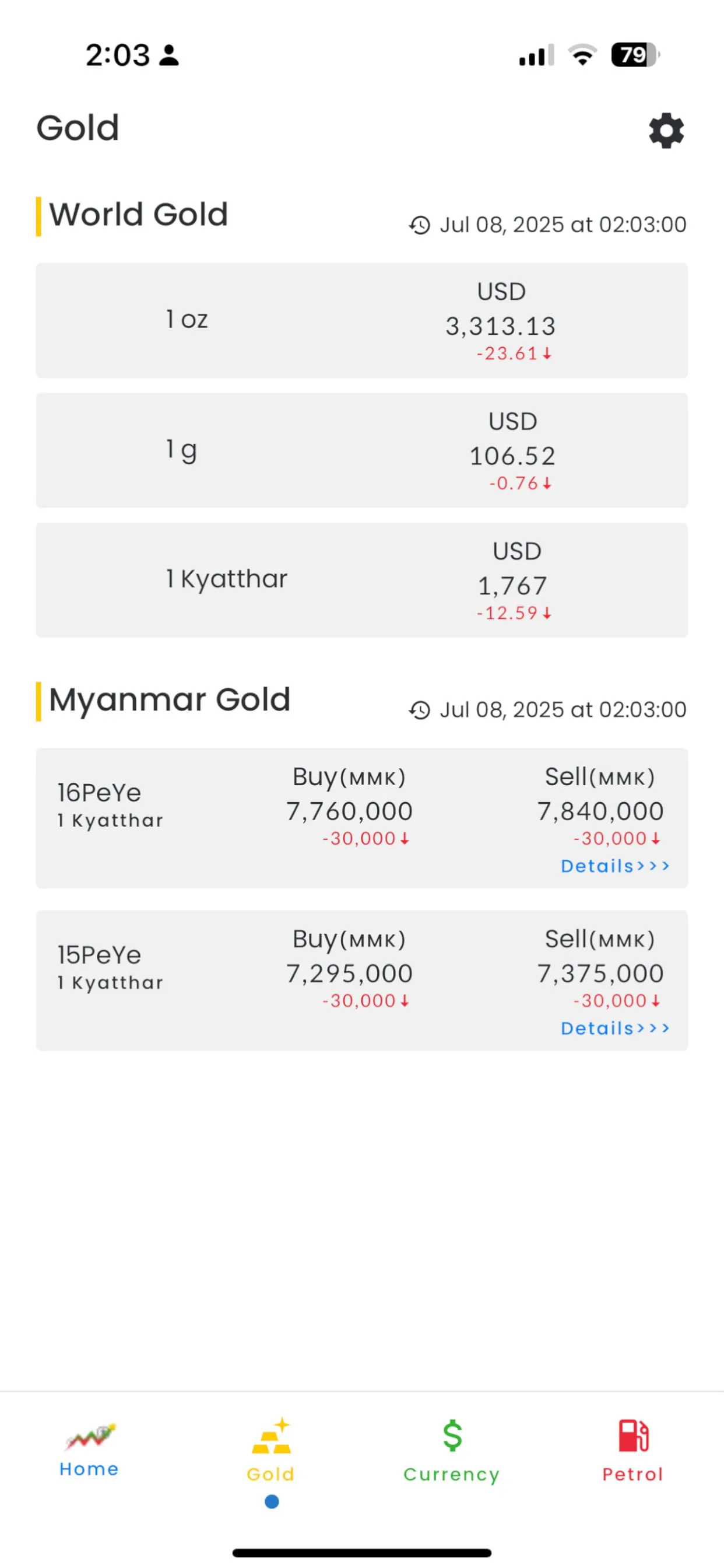
Task: Click the history clock icon next to World Gold timestamp
Action: (419, 225)
